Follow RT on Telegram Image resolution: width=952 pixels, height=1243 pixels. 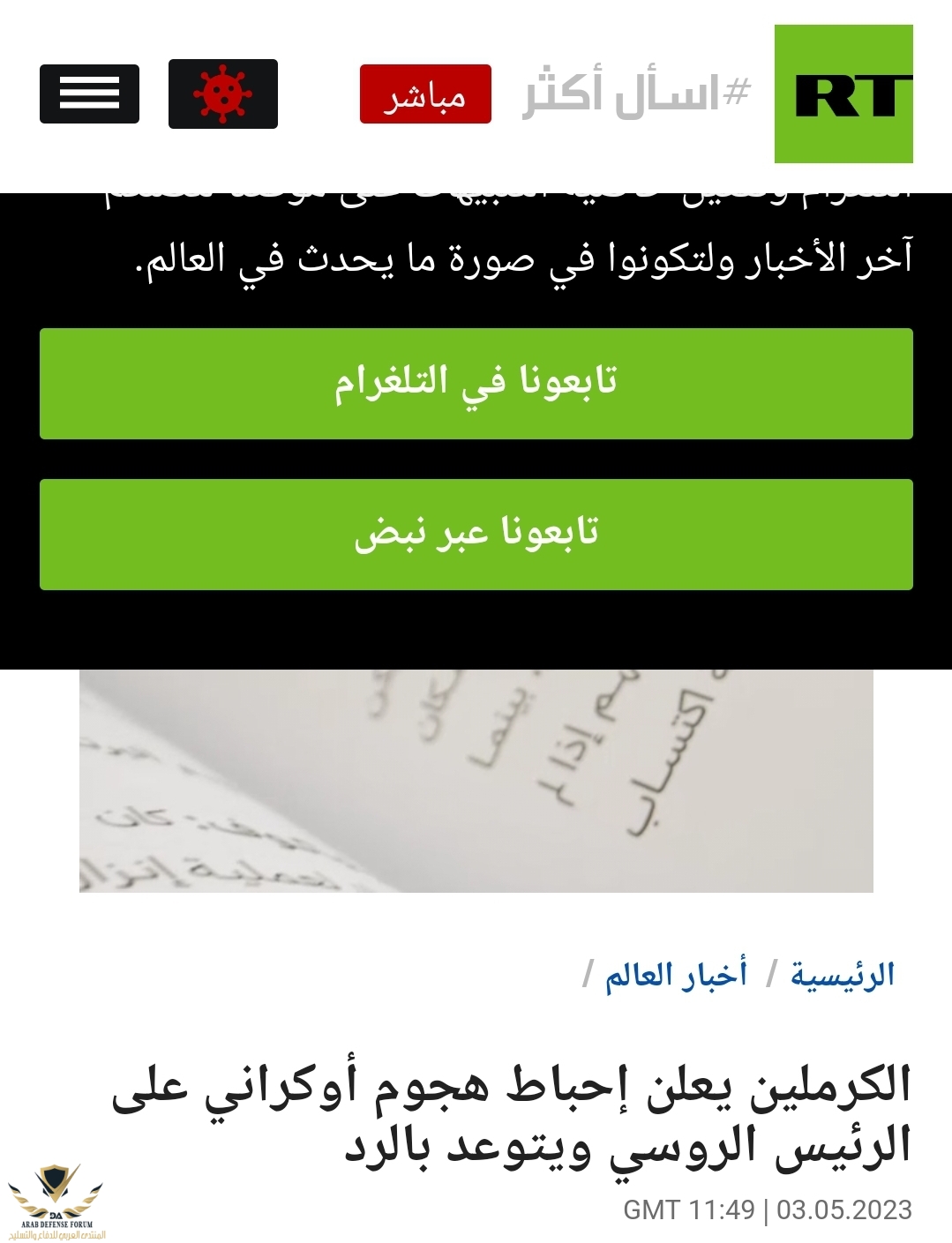tap(476, 384)
